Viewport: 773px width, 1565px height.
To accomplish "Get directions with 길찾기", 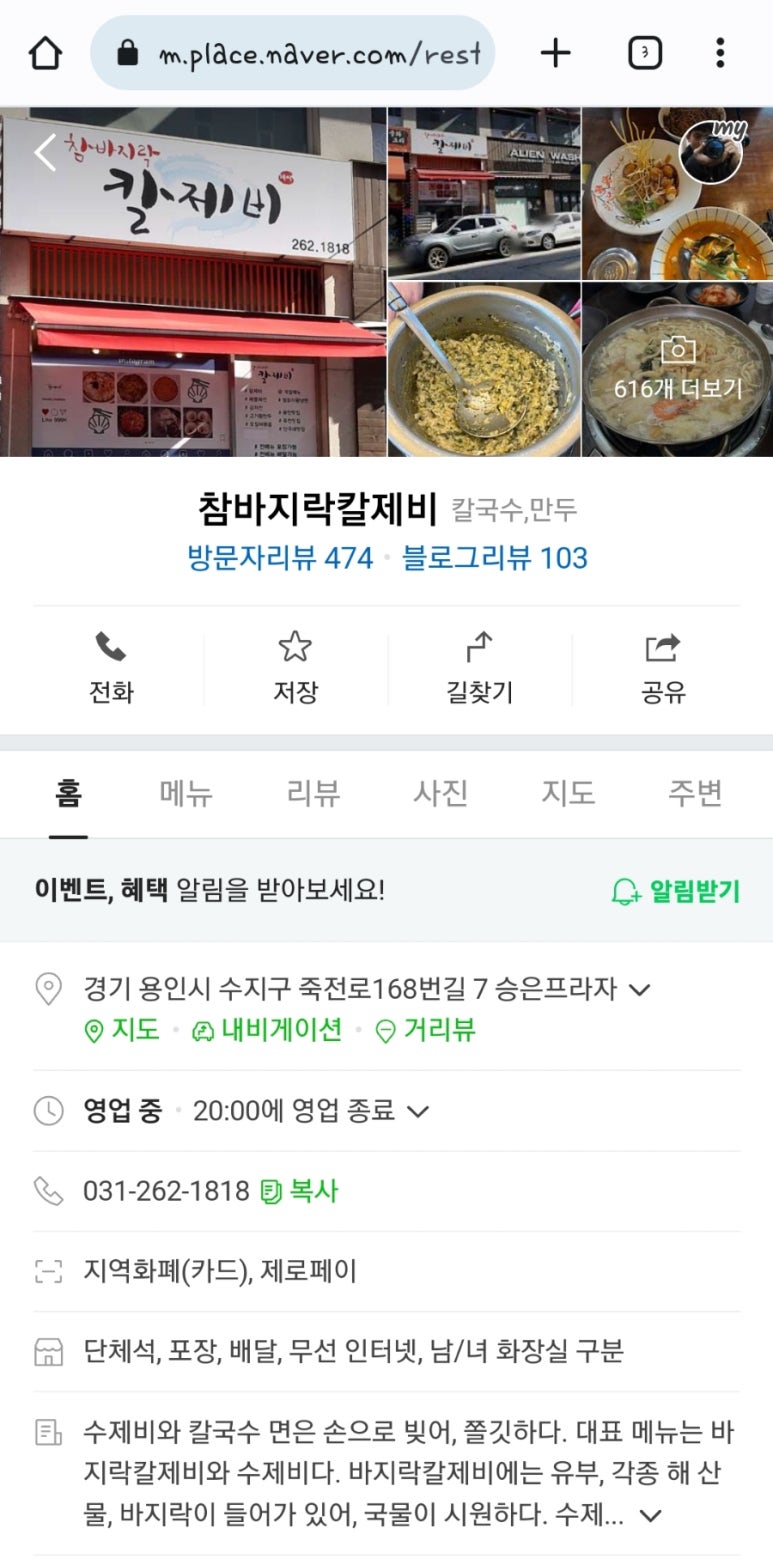I will tap(479, 669).
